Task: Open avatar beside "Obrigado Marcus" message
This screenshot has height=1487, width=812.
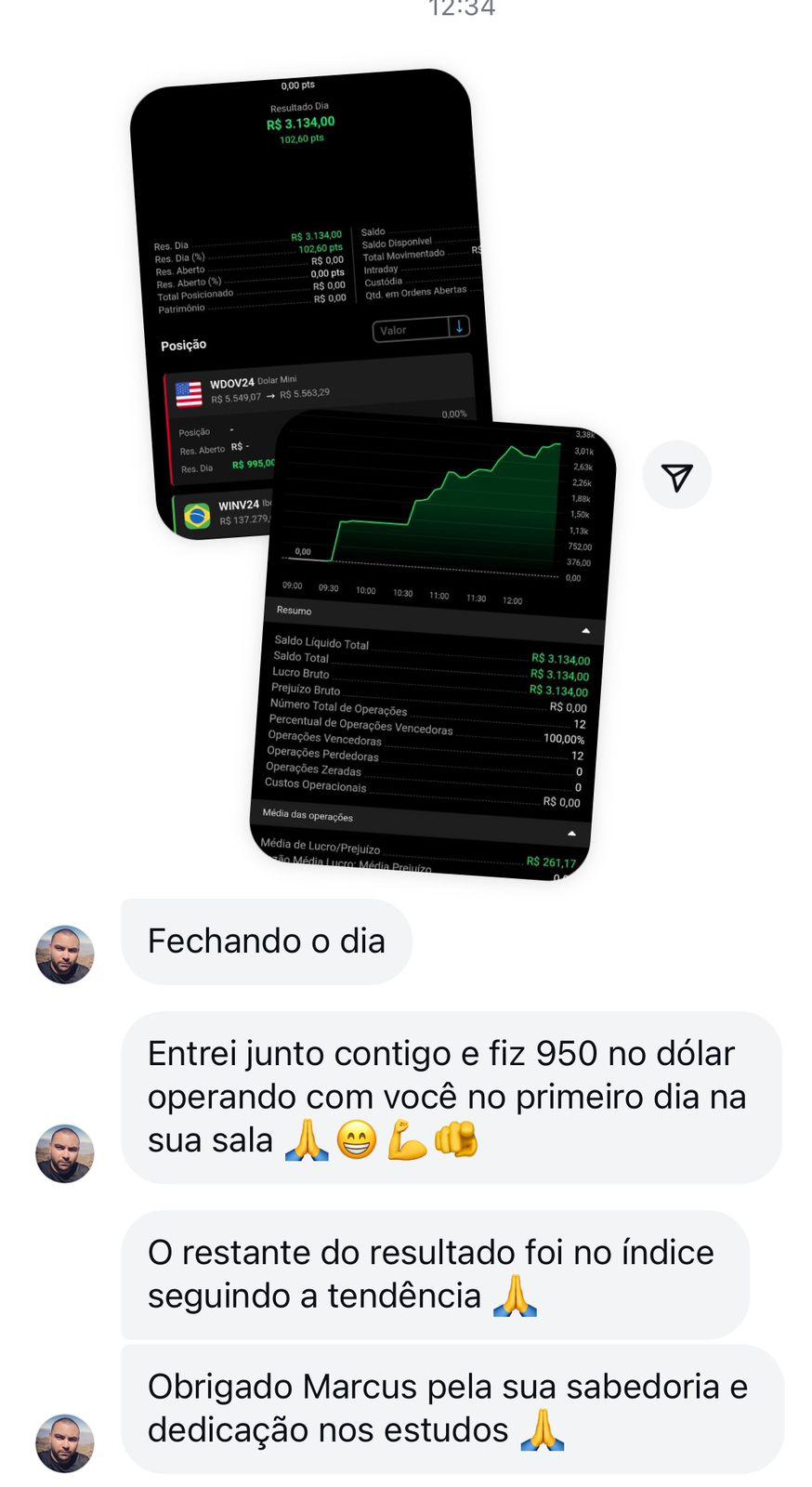Action: (x=64, y=1443)
